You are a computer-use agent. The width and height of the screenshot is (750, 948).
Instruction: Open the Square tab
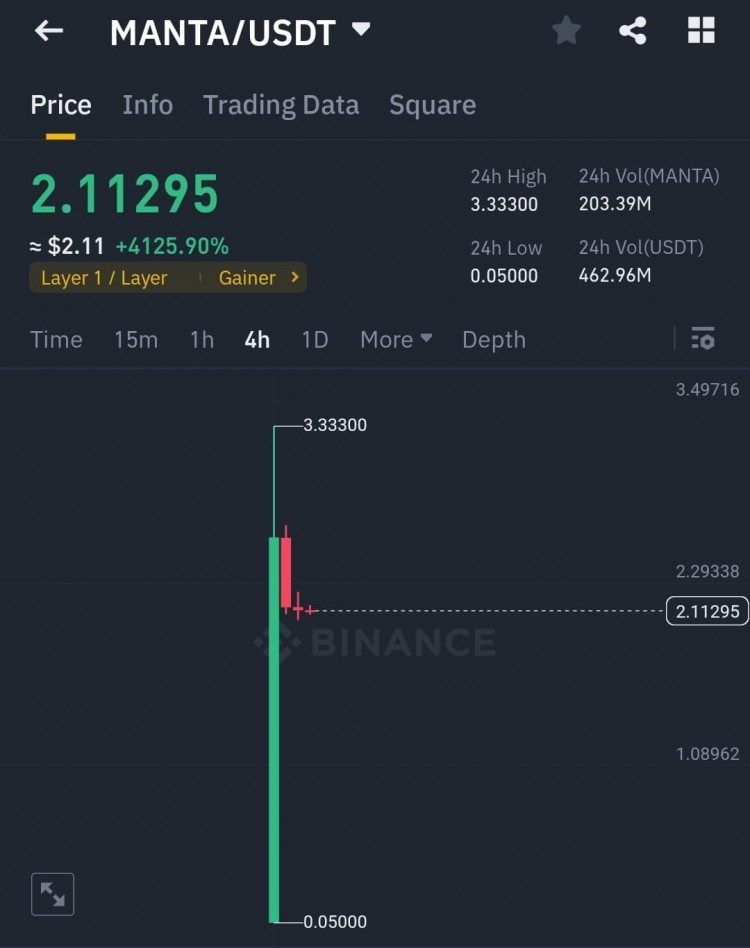432,104
